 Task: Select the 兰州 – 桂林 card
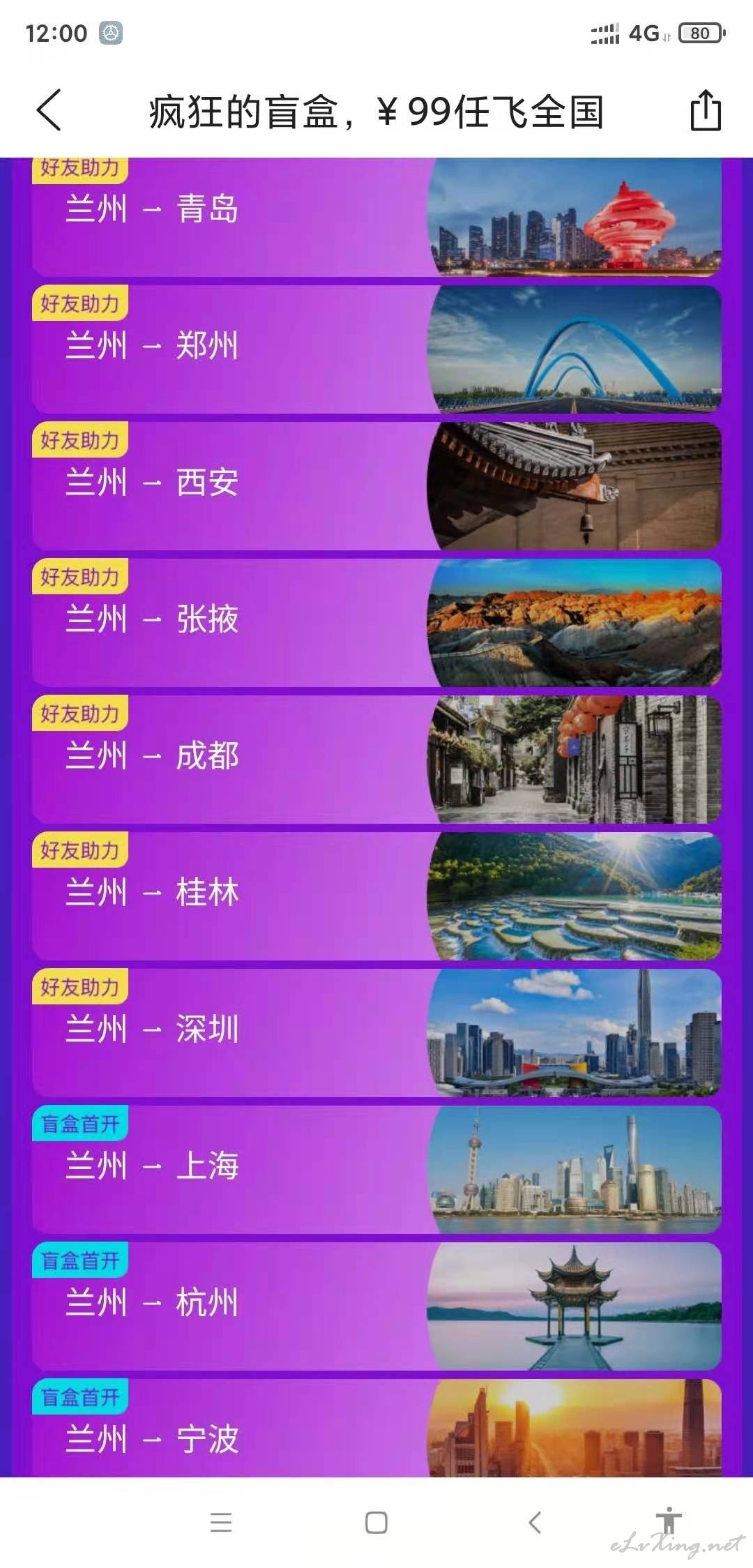coord(376,896)
